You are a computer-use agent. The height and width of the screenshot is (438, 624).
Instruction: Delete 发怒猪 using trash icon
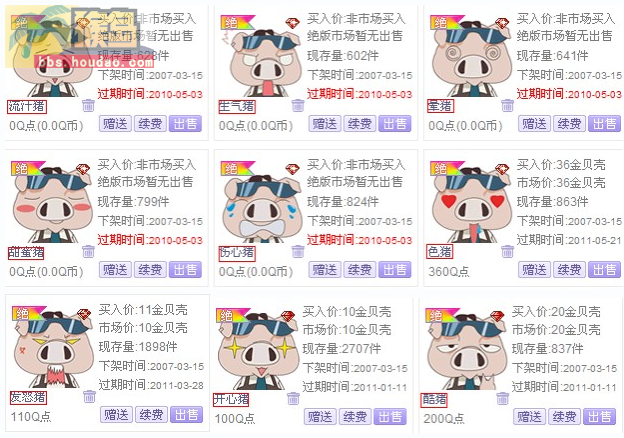(89, 397)
